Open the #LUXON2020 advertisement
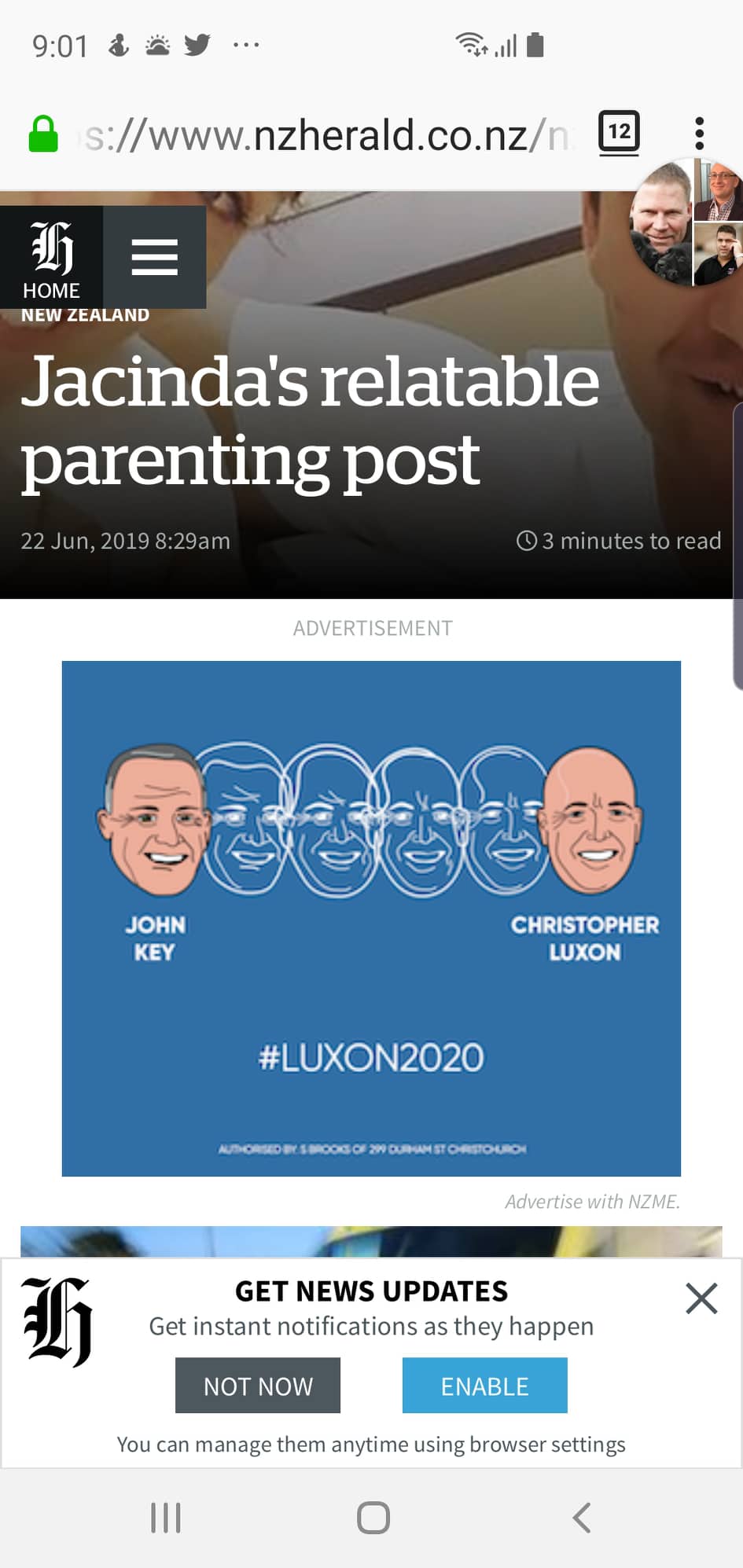This screenshot has width=743, height=1568. (x=371, y=918)
